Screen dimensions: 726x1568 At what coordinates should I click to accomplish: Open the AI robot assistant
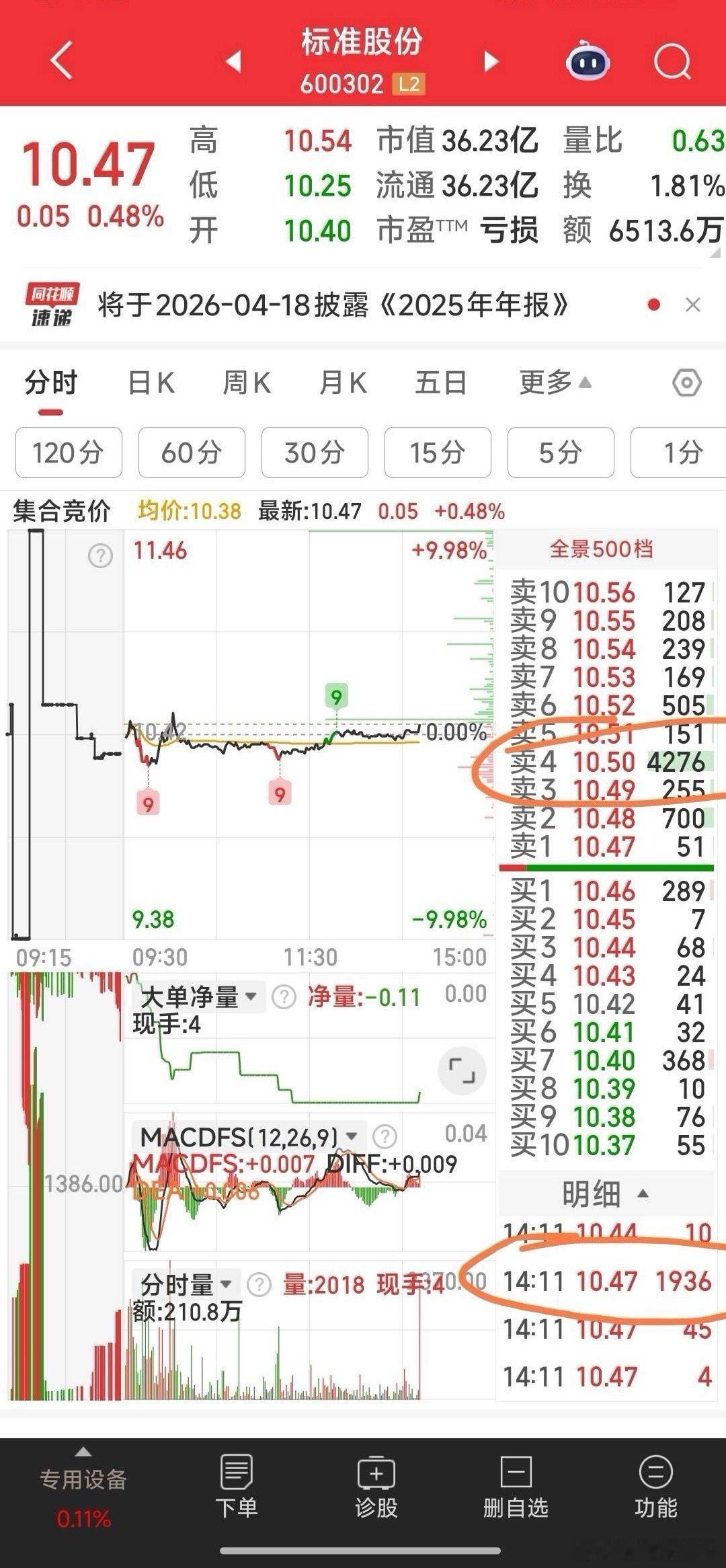(x=586, y=62)
